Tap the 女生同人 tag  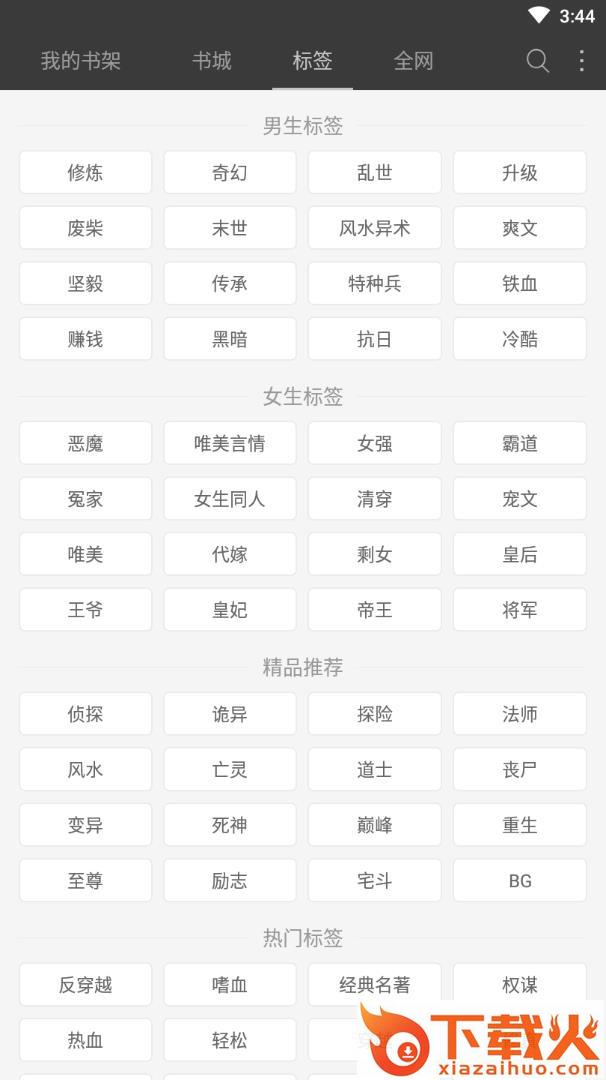[230, 499]
